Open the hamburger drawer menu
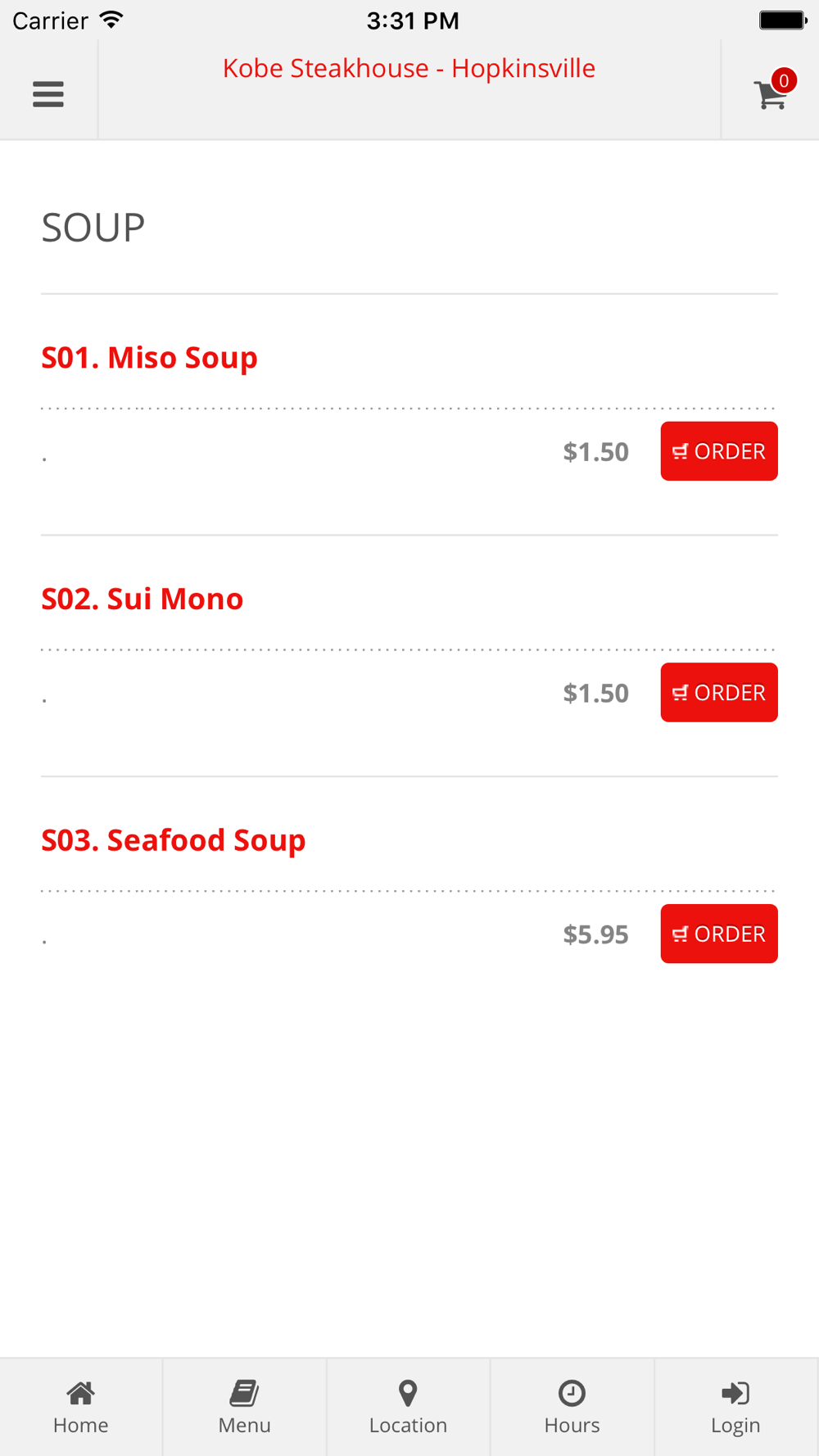This screenshot has width=819, height=1456. [48, 94]
